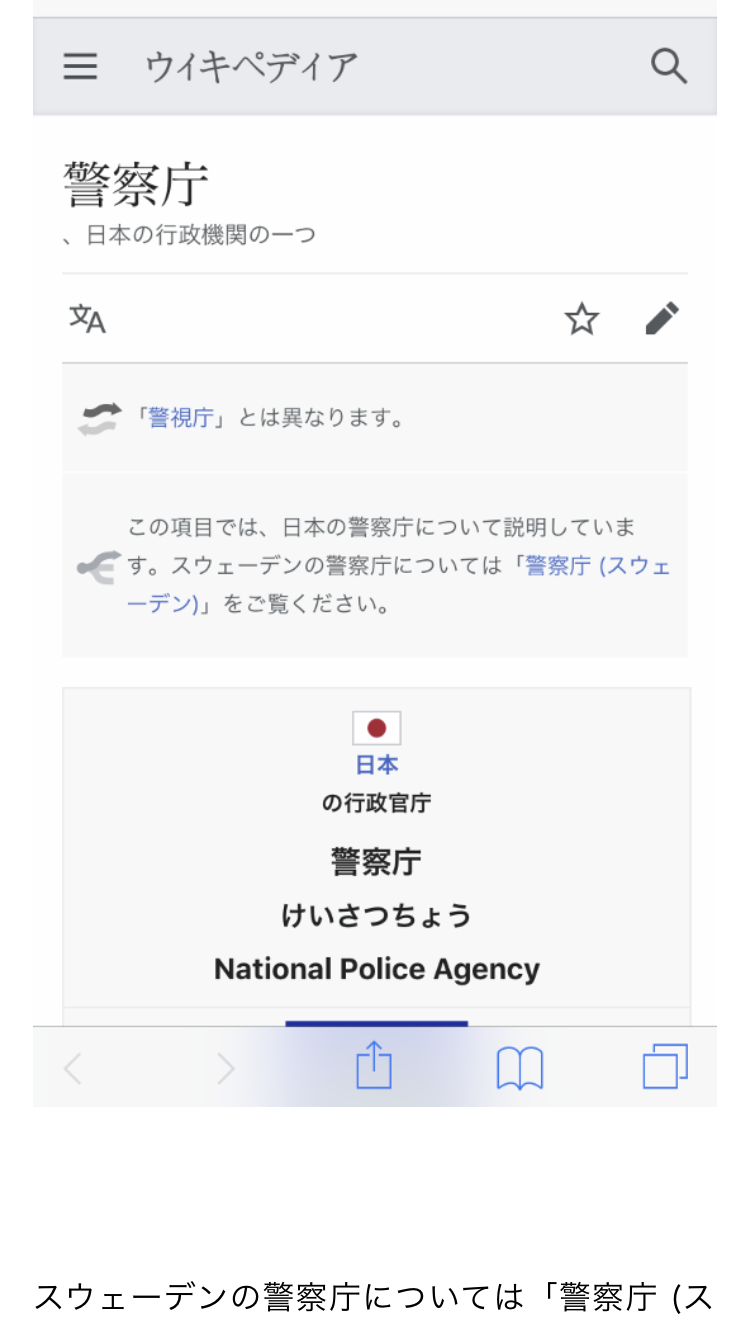Tap the Safari share button
The height and width of the screenshot is (1334, 750).
point(374,1066)
